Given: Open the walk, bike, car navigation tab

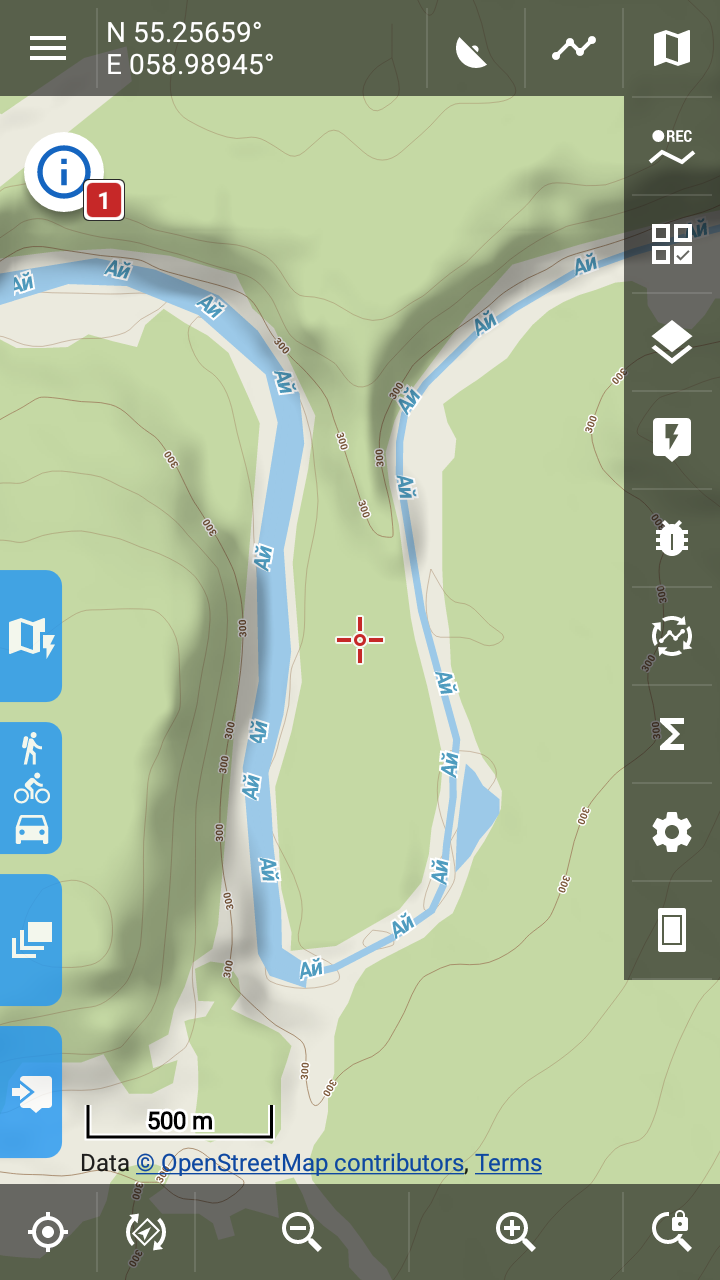Looking at the screenshot, I should [30, 788].
